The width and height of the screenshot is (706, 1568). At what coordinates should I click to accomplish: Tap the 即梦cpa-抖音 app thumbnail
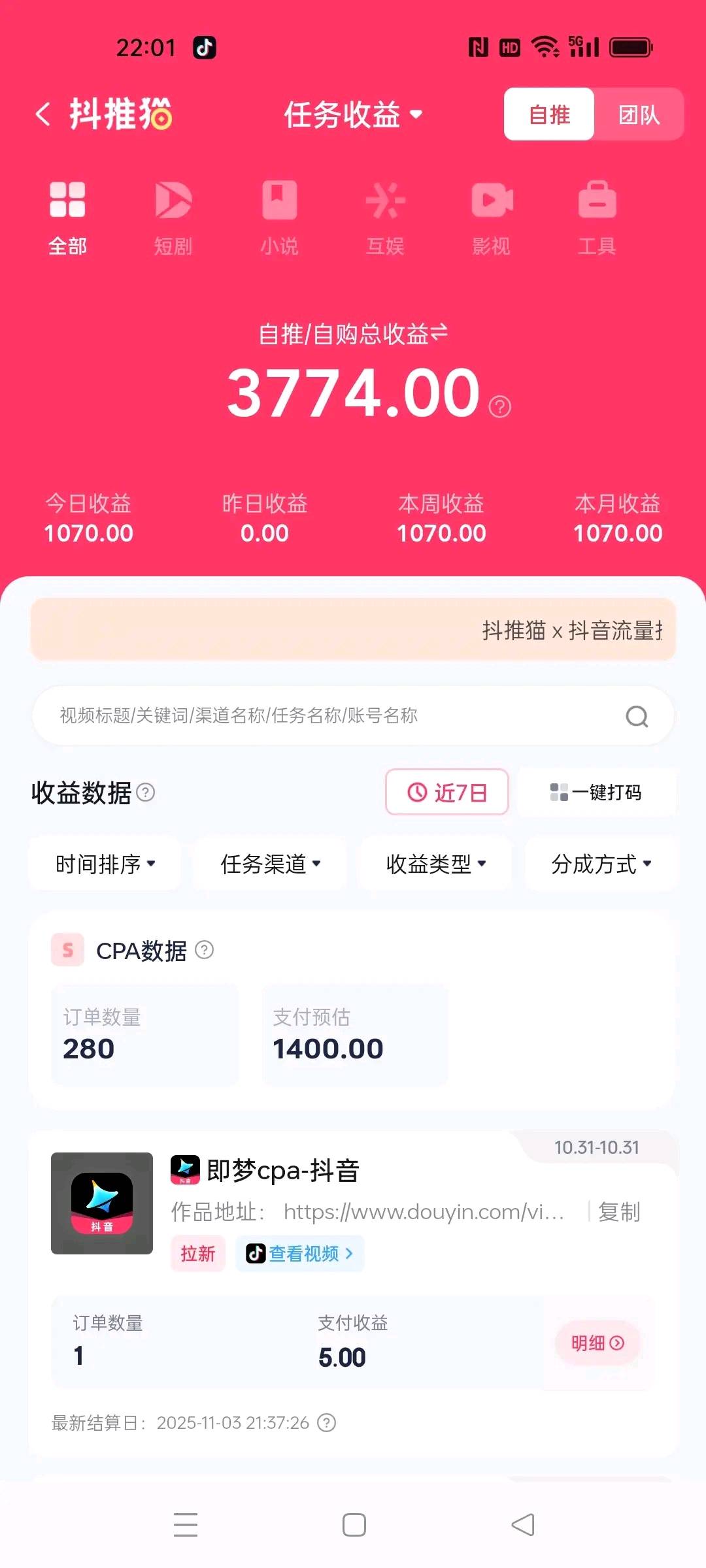click(101, 1204)
